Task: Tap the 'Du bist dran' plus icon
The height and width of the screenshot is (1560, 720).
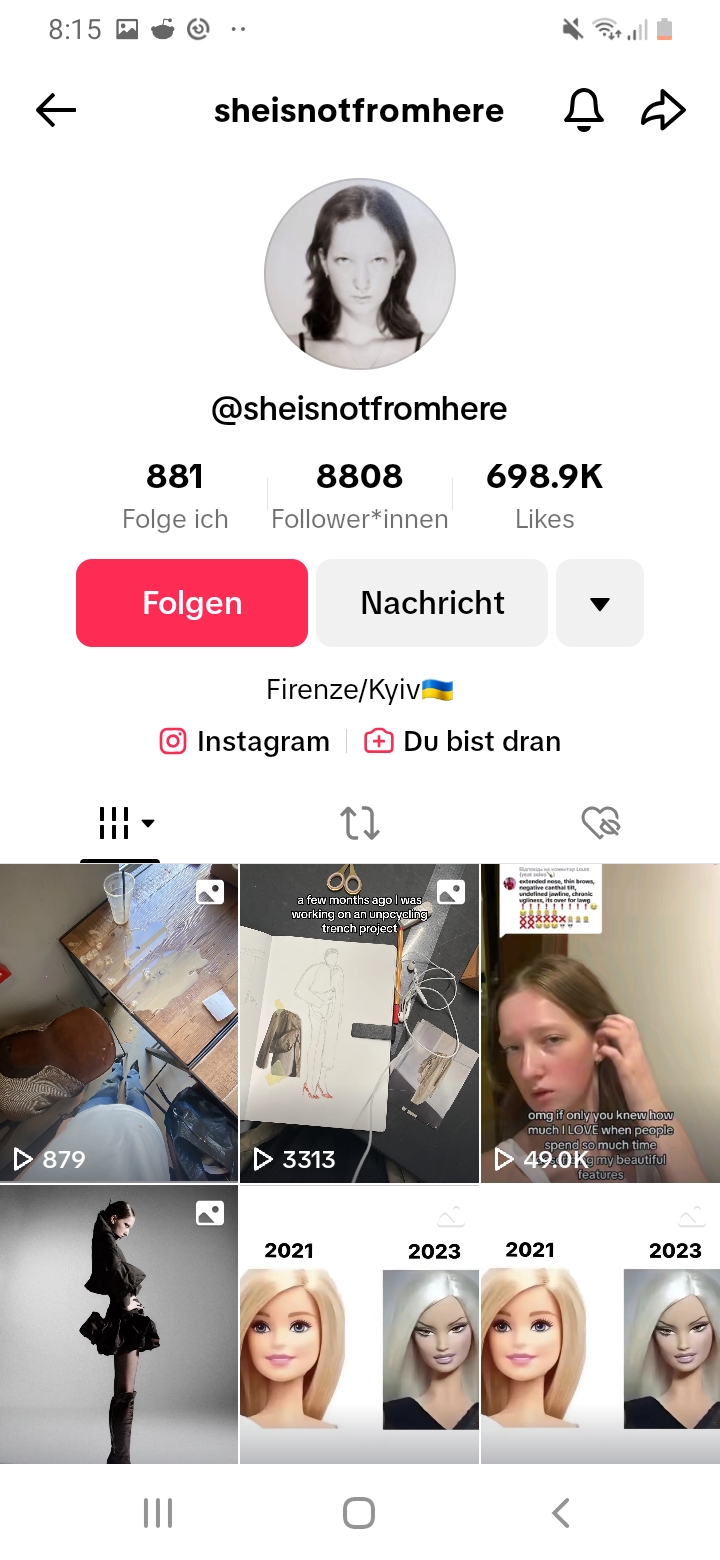Action: click(x=378, y=741)
